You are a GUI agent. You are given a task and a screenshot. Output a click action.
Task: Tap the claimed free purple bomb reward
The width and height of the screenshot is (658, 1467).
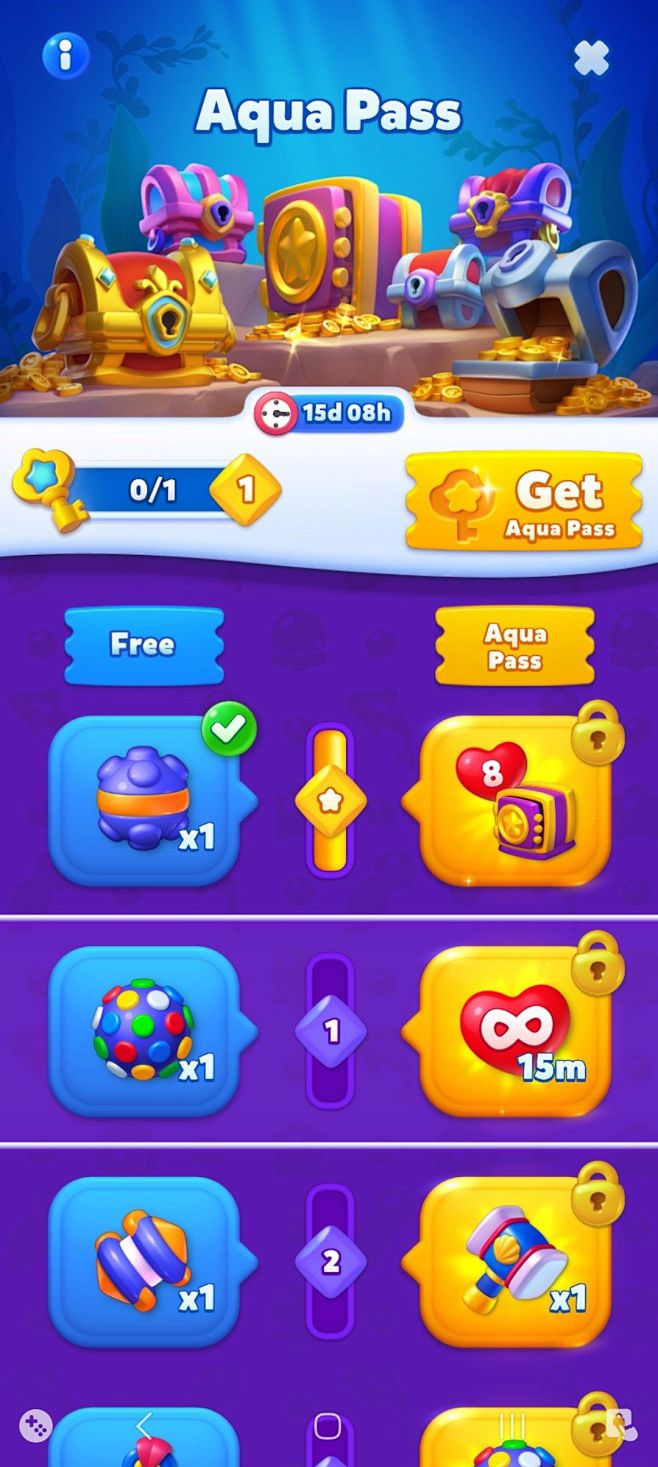(145, 800)
